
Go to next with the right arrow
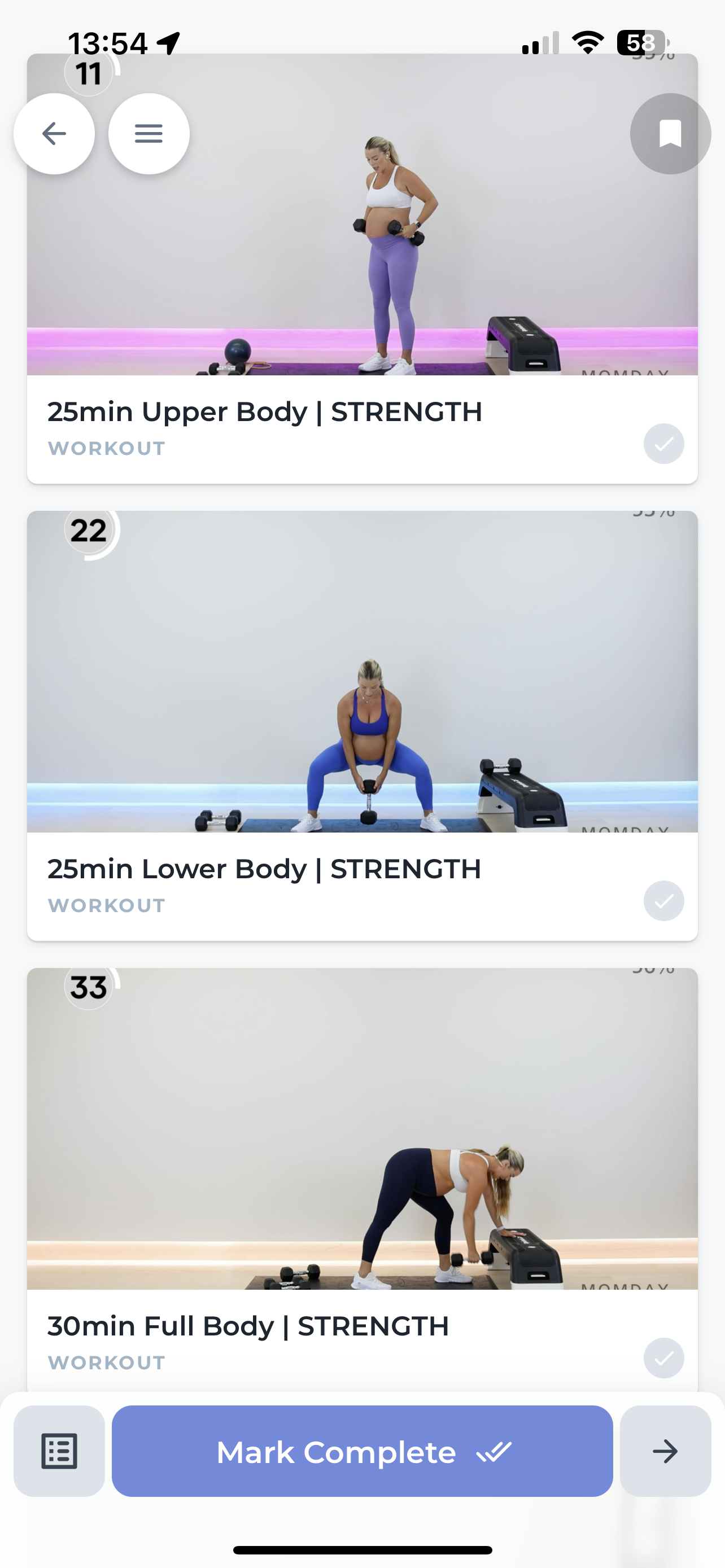click(665, 1452)
